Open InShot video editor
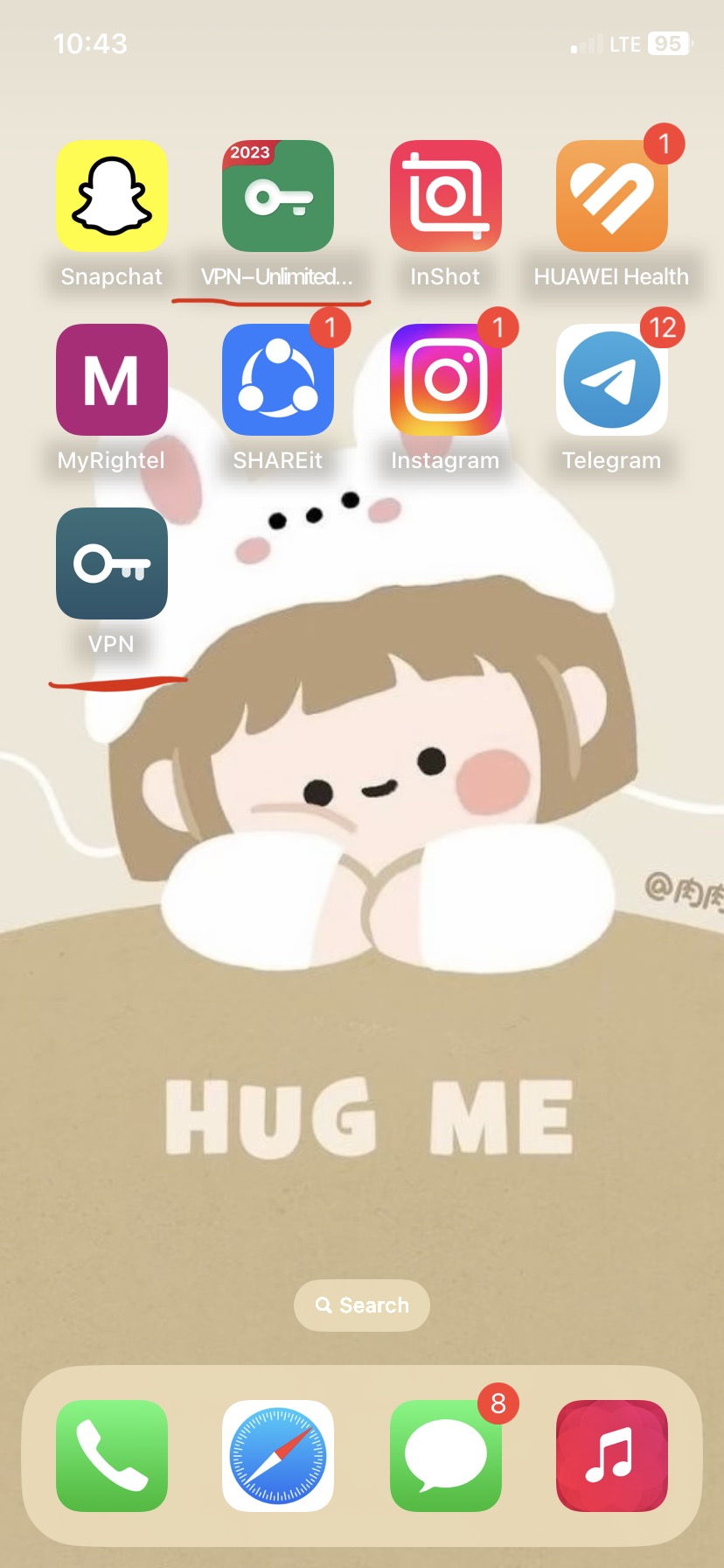Image resolution: width=724 pixels, height=1568 pixels. 445,196
